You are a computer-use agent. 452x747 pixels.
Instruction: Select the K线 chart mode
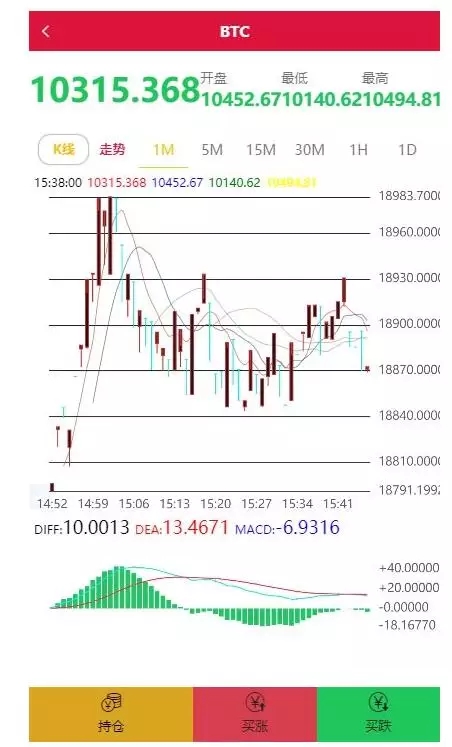tap(63, 150)
